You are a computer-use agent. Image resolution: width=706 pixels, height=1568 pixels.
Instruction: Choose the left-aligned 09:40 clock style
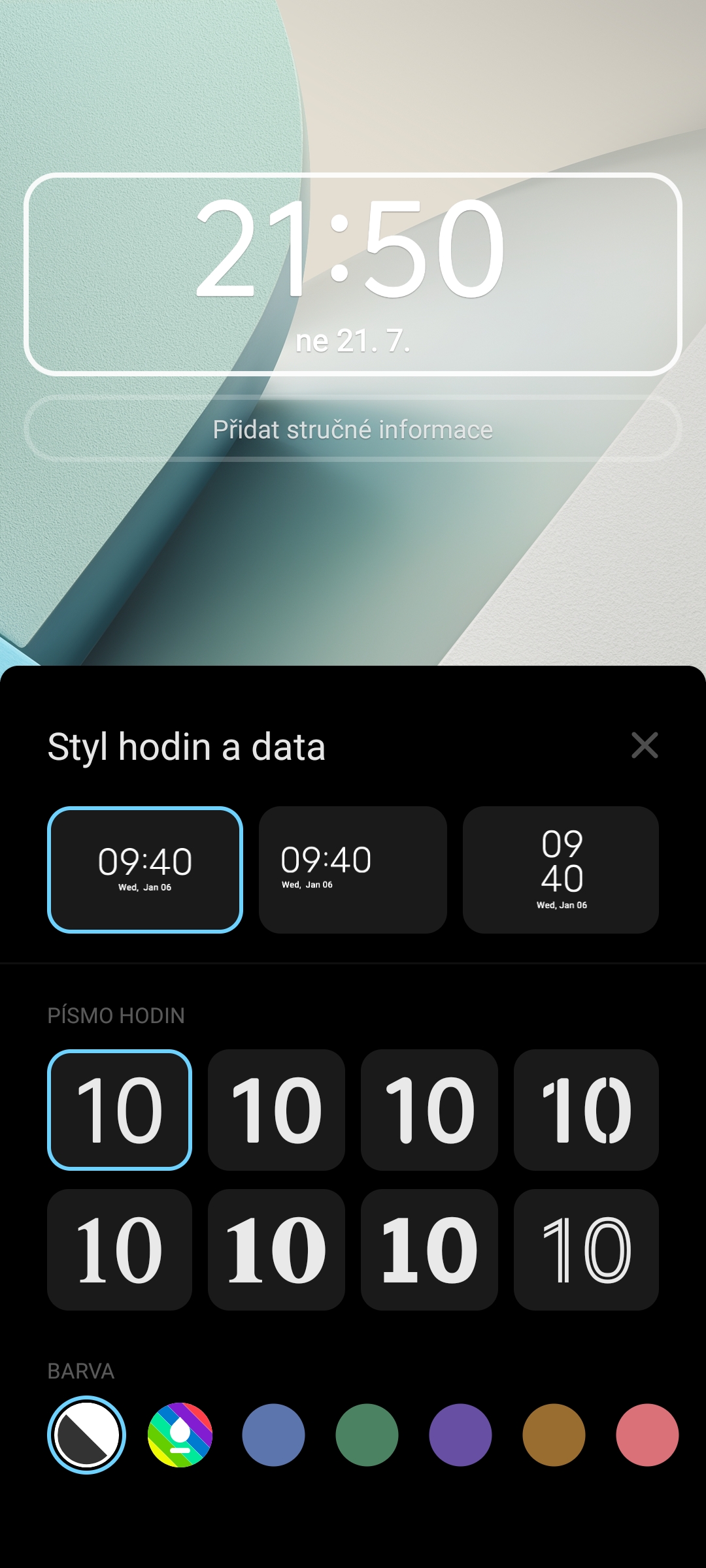[353, 870]
